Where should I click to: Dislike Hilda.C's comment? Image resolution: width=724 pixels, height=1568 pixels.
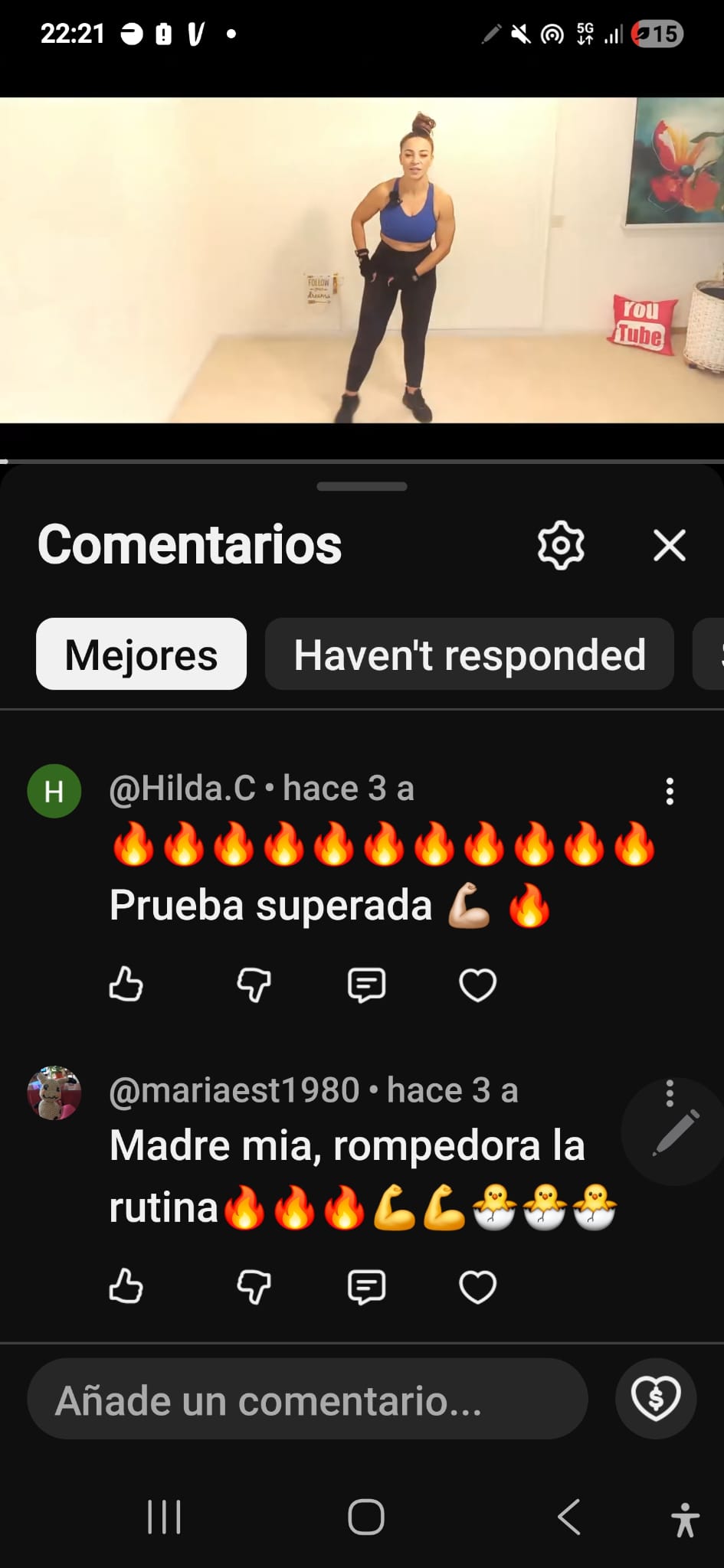coord(254,984)
